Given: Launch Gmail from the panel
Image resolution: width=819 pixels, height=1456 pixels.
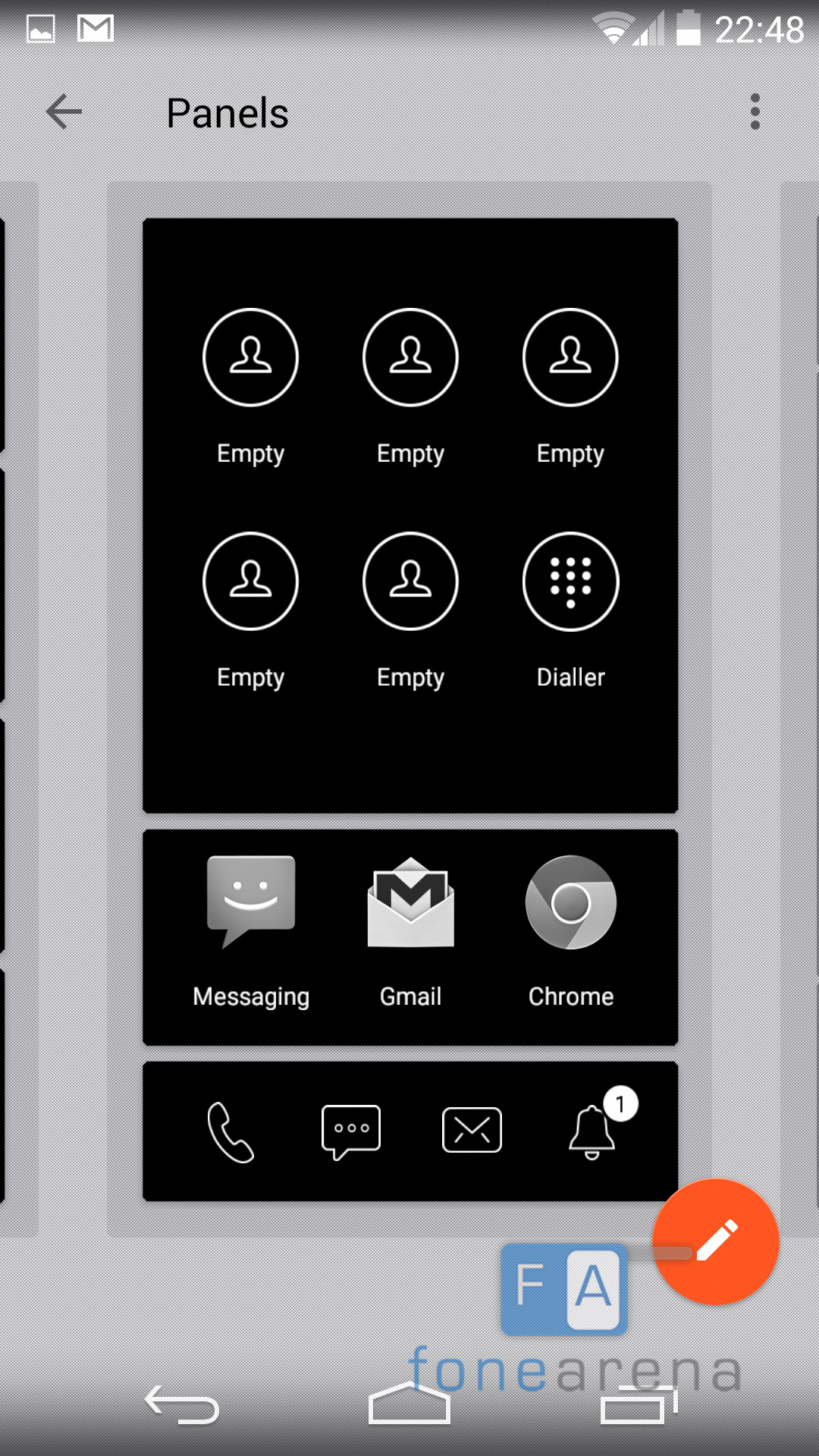Looking at the screenshot, I should click(410, 904).
